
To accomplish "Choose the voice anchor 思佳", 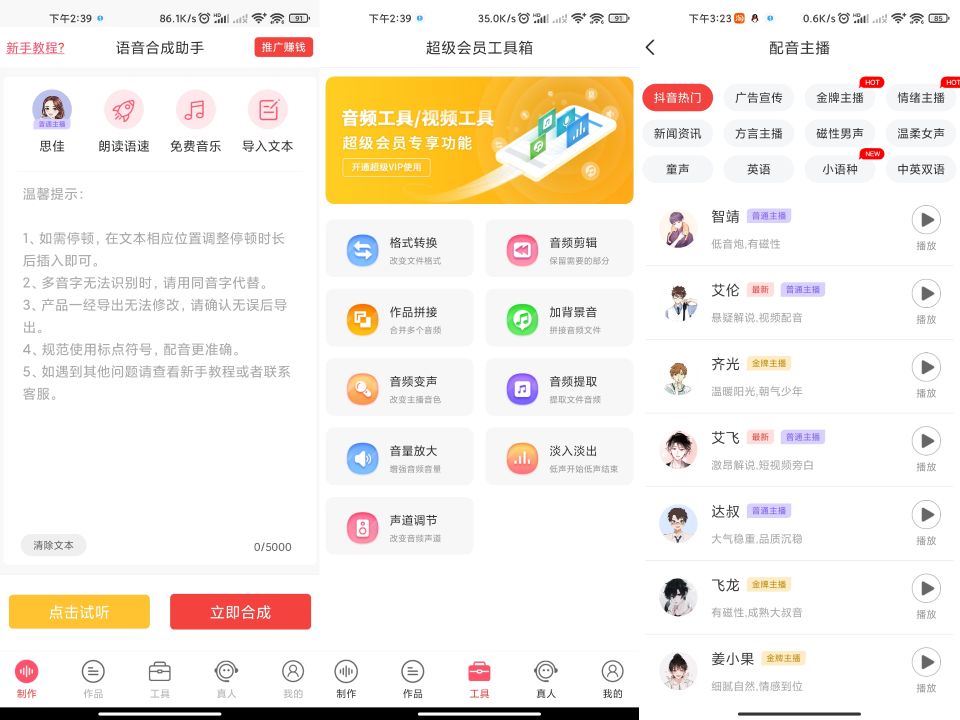I will [52, 121].
